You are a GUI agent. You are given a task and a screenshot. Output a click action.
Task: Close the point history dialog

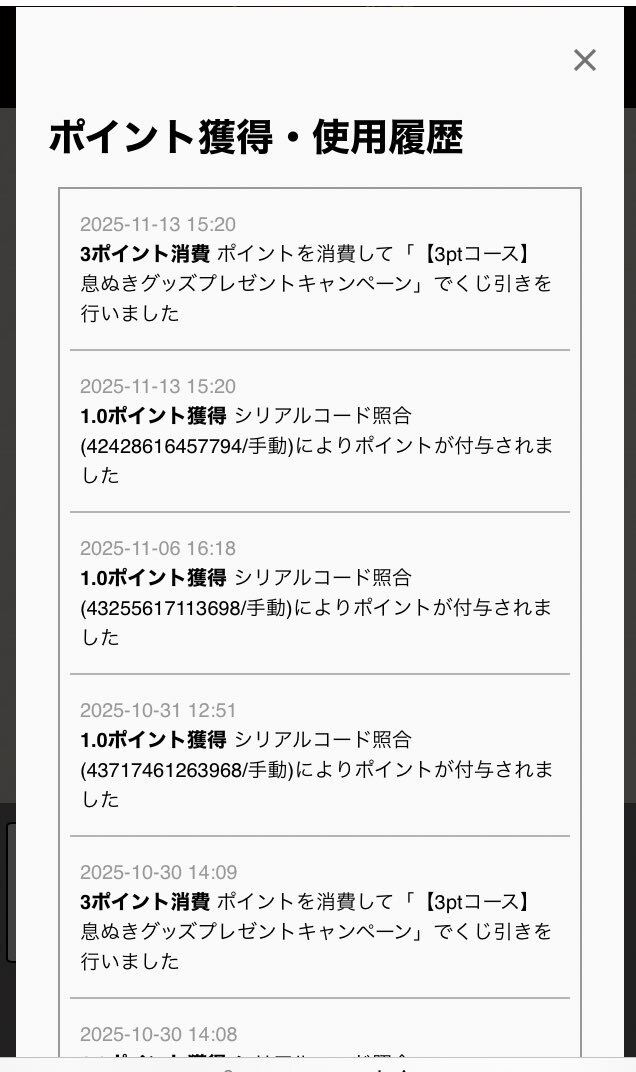coord(584,60)
